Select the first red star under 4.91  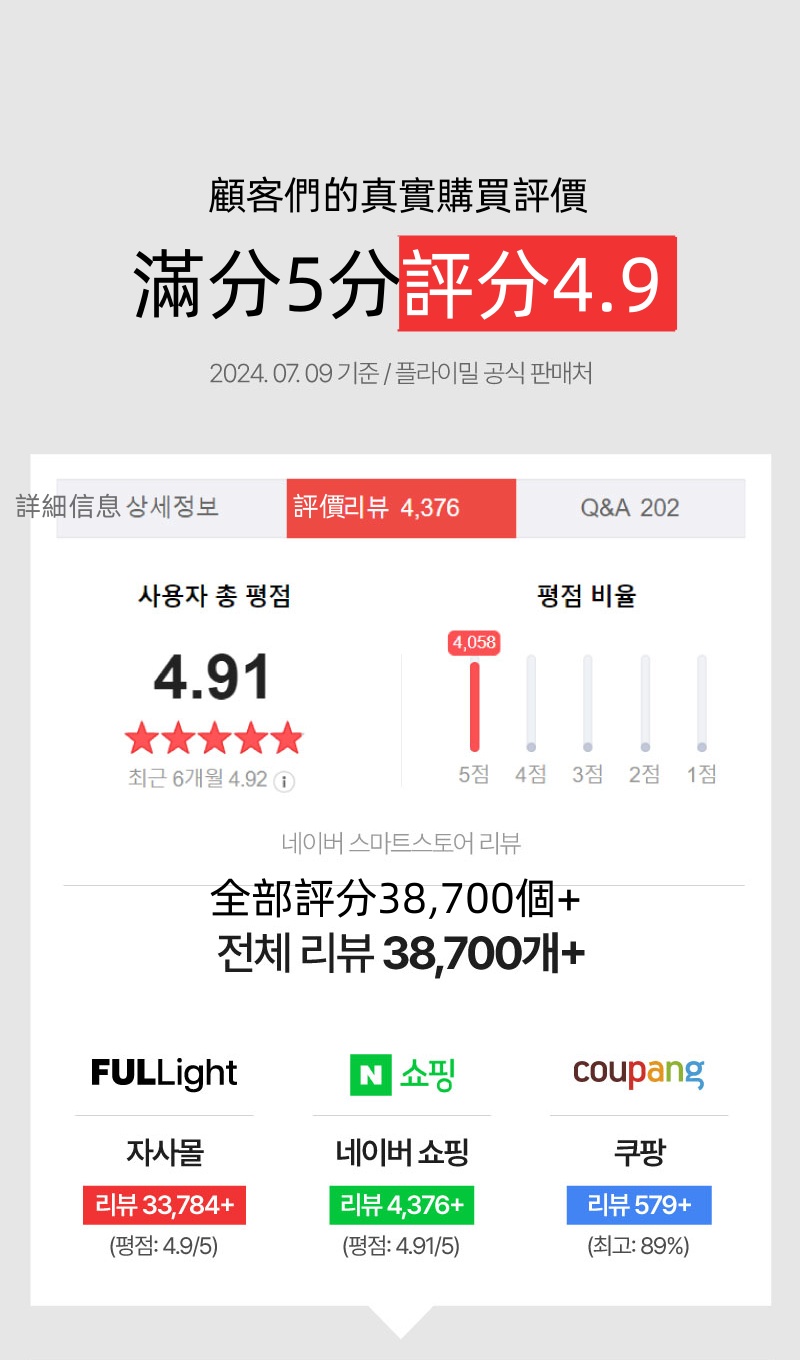(x=141, y=737)
